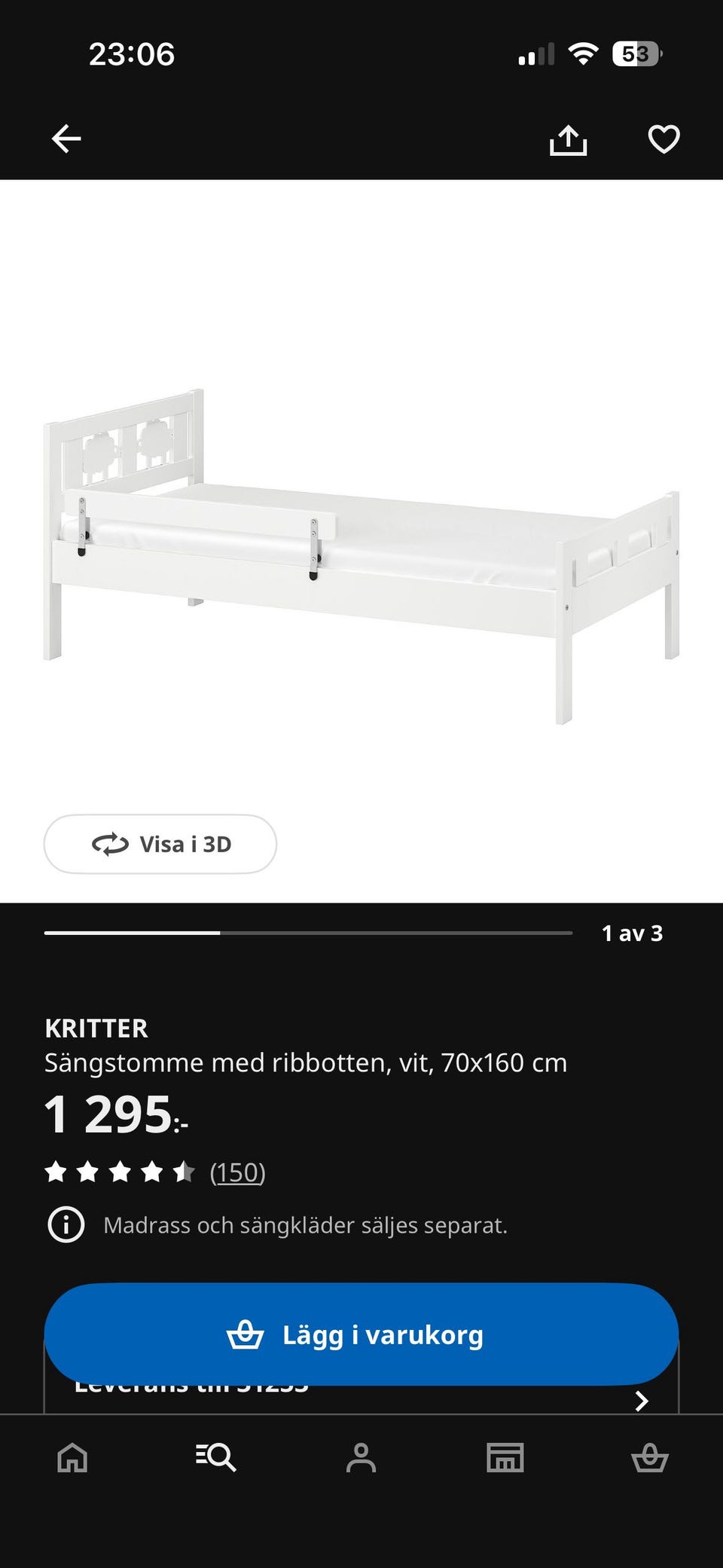Tap the info icon about mattress sold separately

coord(67,1224)
